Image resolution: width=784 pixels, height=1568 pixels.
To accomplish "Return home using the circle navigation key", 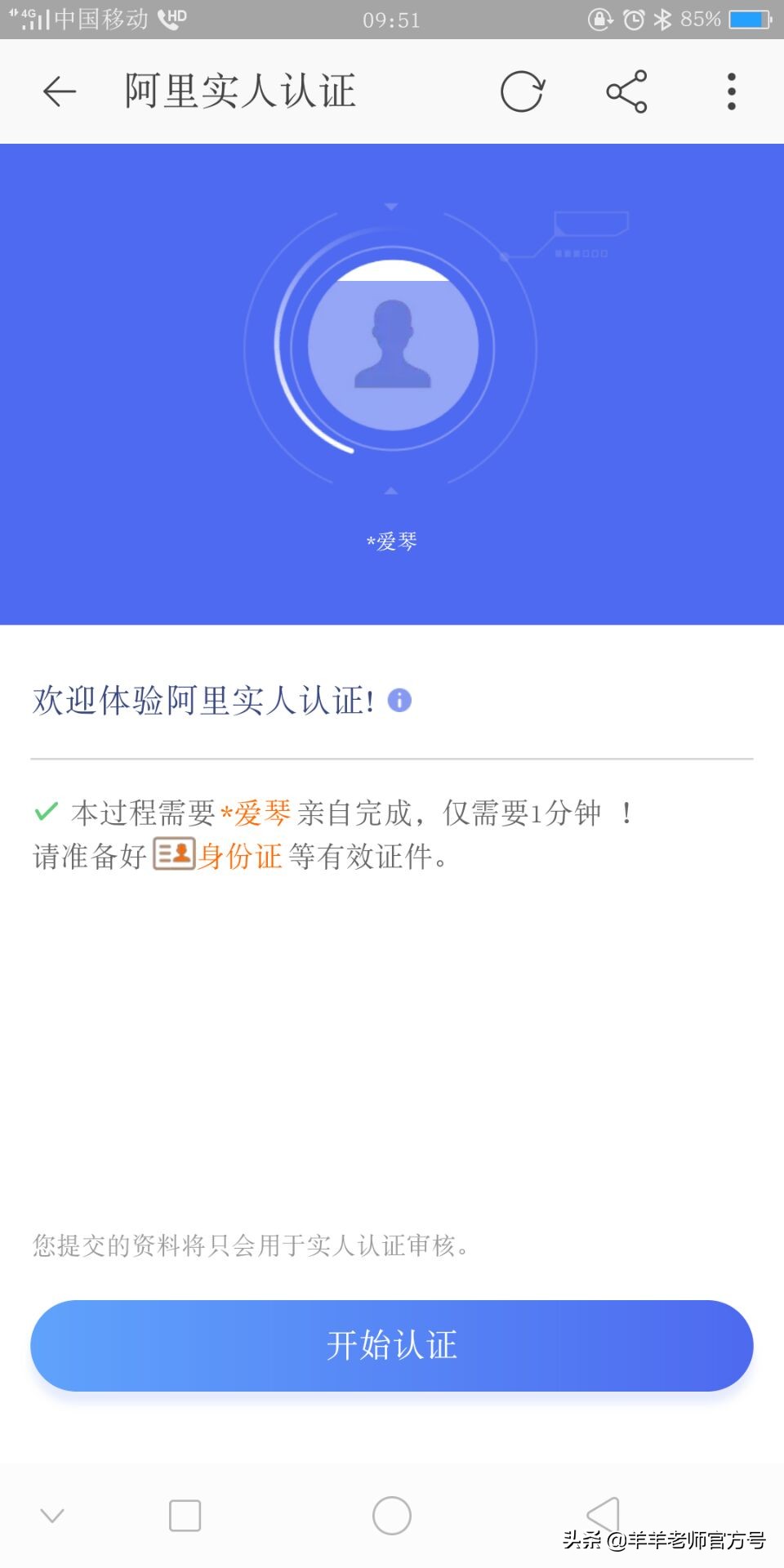I will coord(391,1515).
